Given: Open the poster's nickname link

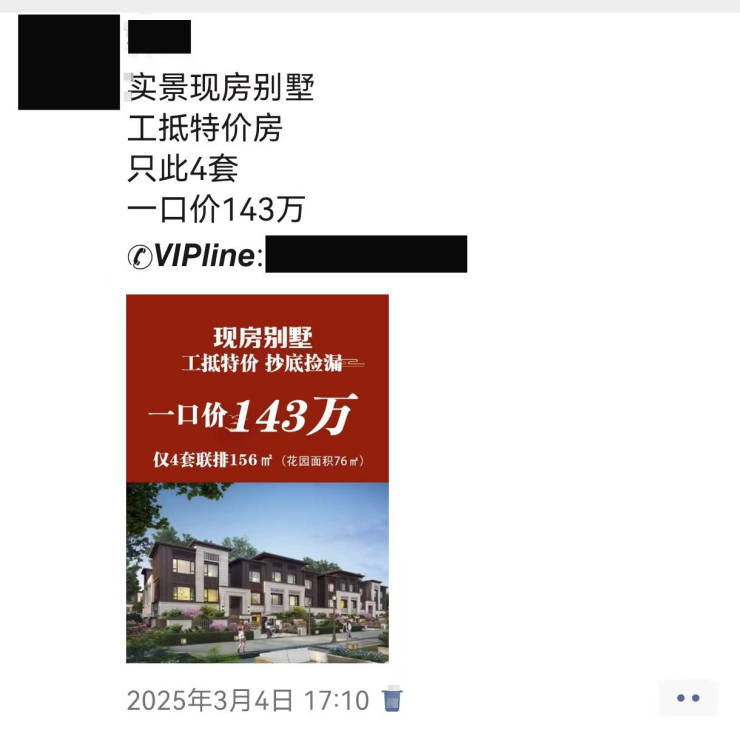Looking at the screenshot, I should pos(159,38).
